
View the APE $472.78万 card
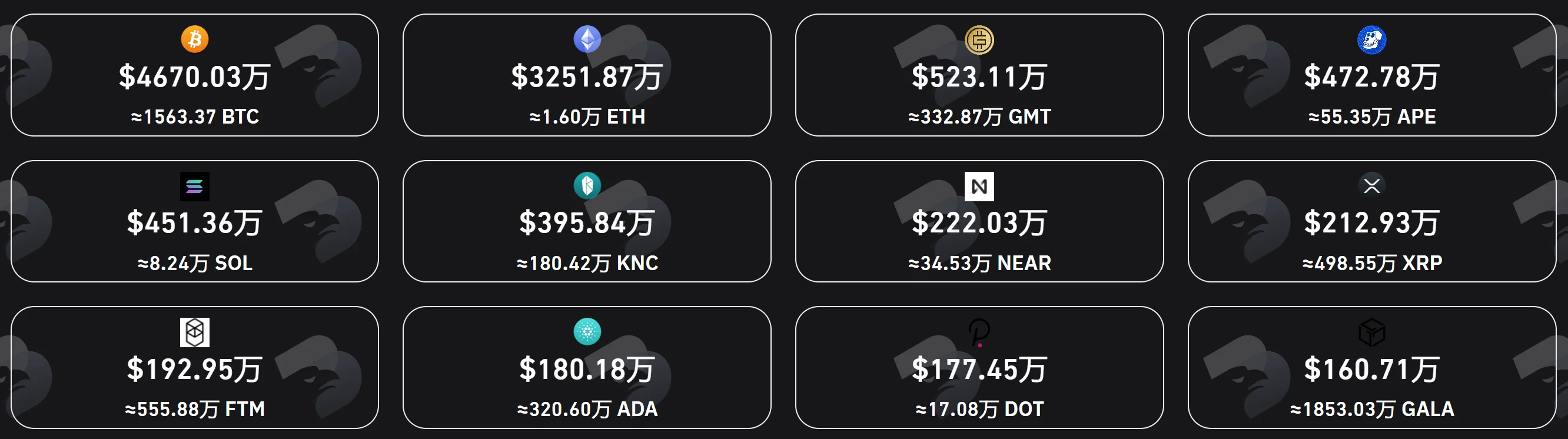[1372, 75]
